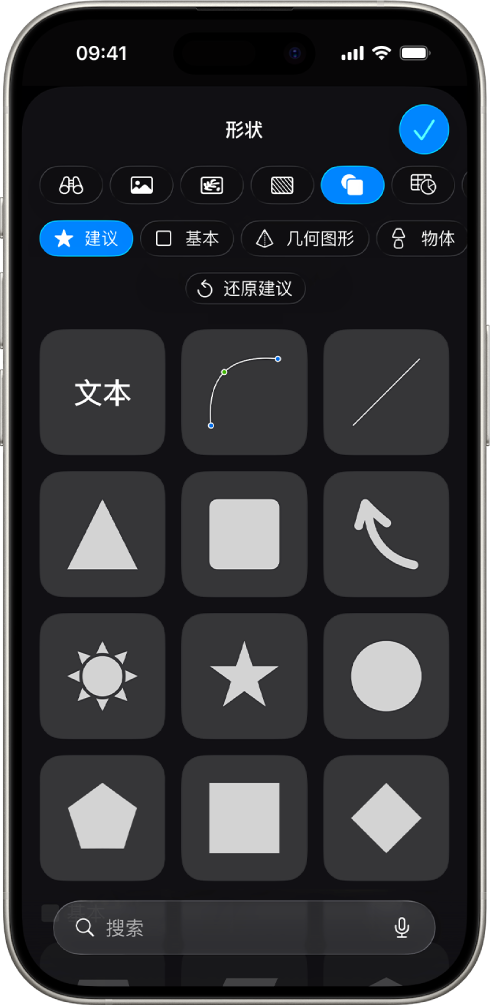This screenshot has width=492, height=1008.
Task: Select the 几何图形 category chip
Action: pyautogui.click(x=305, y=238)
